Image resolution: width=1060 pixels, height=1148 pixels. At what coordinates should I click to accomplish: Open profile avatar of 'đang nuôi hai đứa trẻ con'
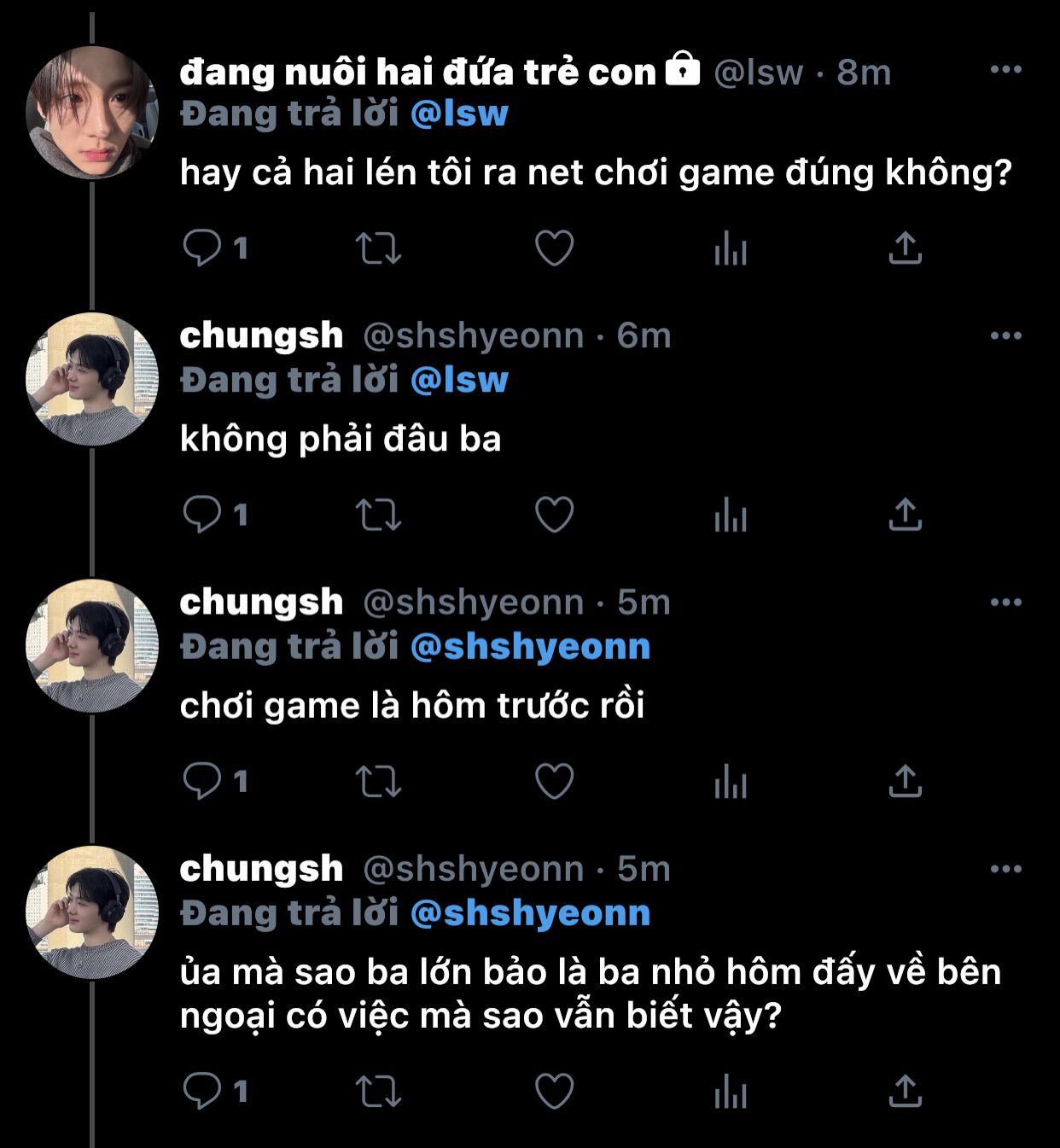pyautogui.click(x=92, y=112)
